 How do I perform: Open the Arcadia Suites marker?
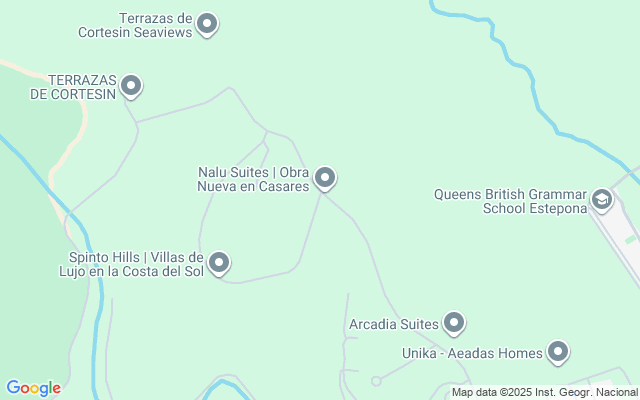coord(455,323)
